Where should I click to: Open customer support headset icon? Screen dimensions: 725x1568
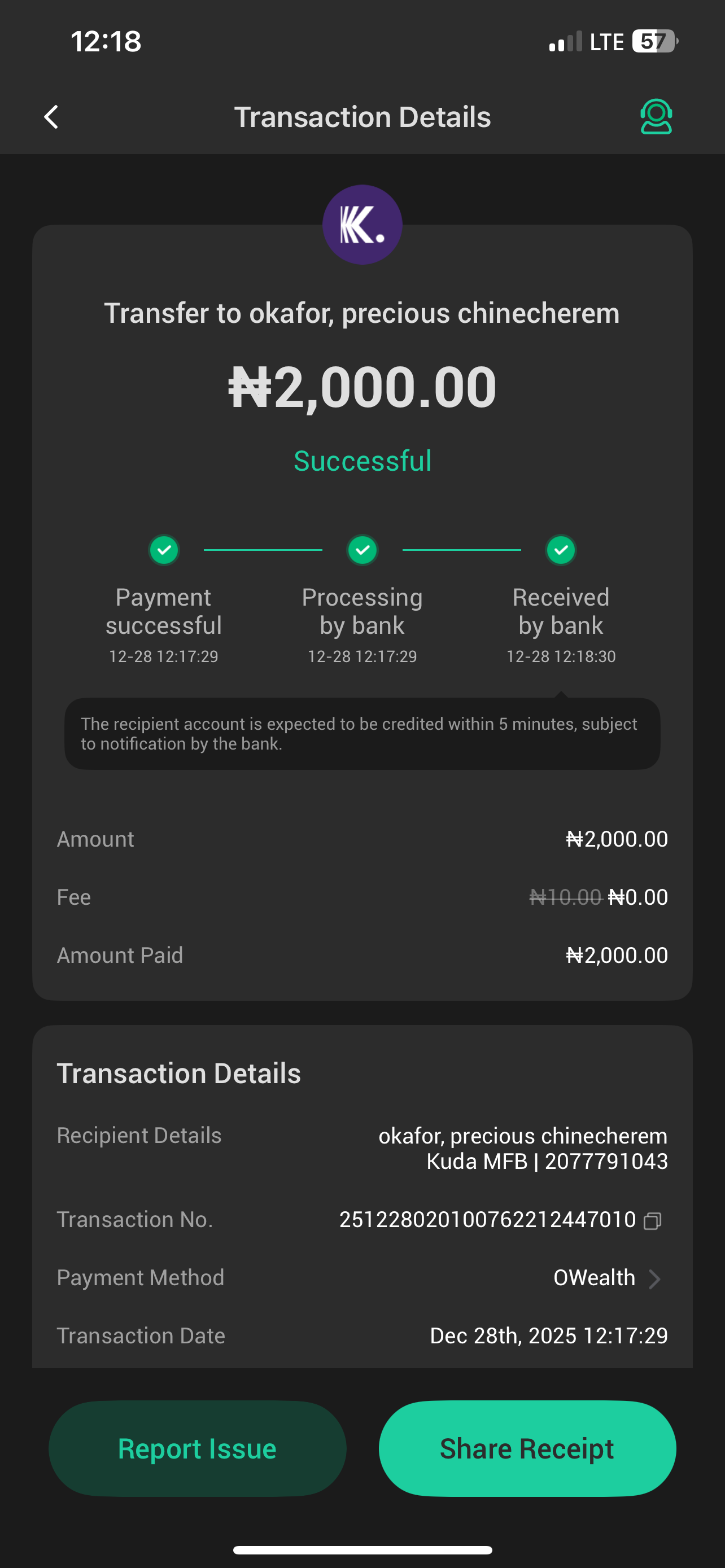tap(656, 117)
